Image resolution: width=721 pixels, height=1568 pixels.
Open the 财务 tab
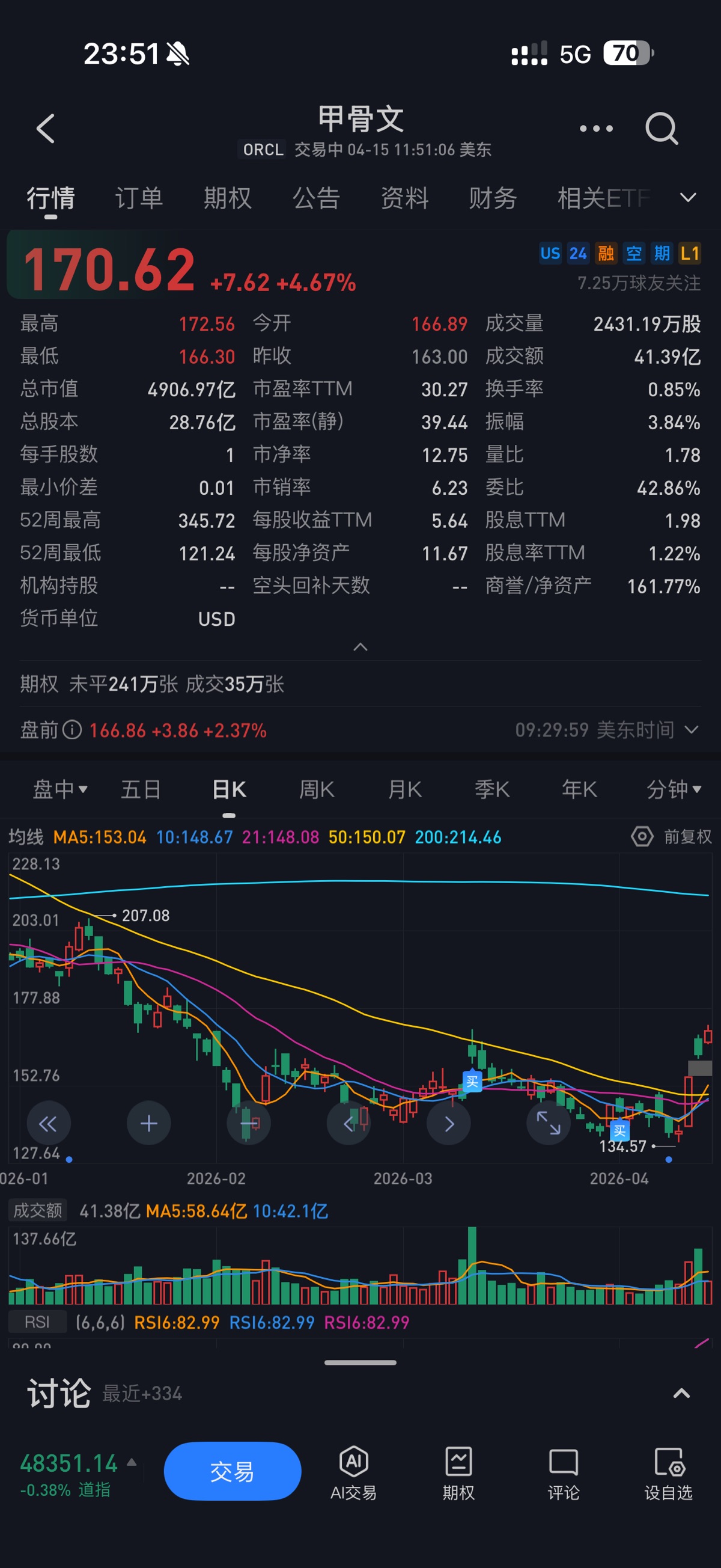pyautogui.click(x=492, y=198)
